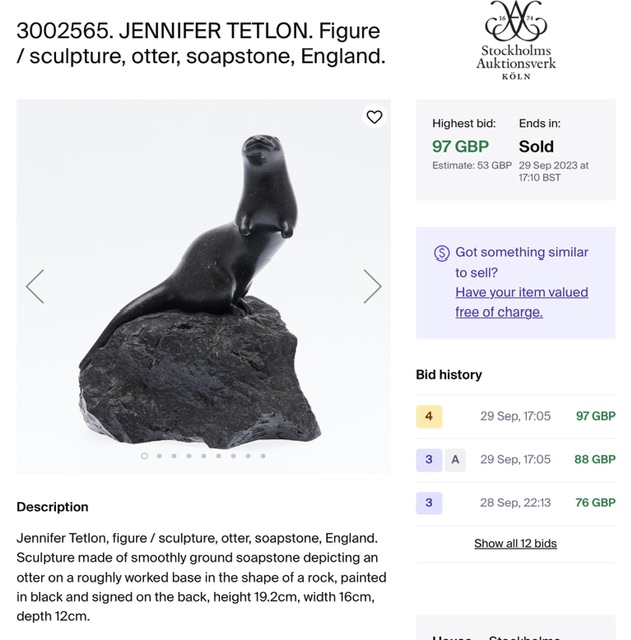Show all 12 bids
Screen dimensions: 631x640
click(x=515, y=543)
